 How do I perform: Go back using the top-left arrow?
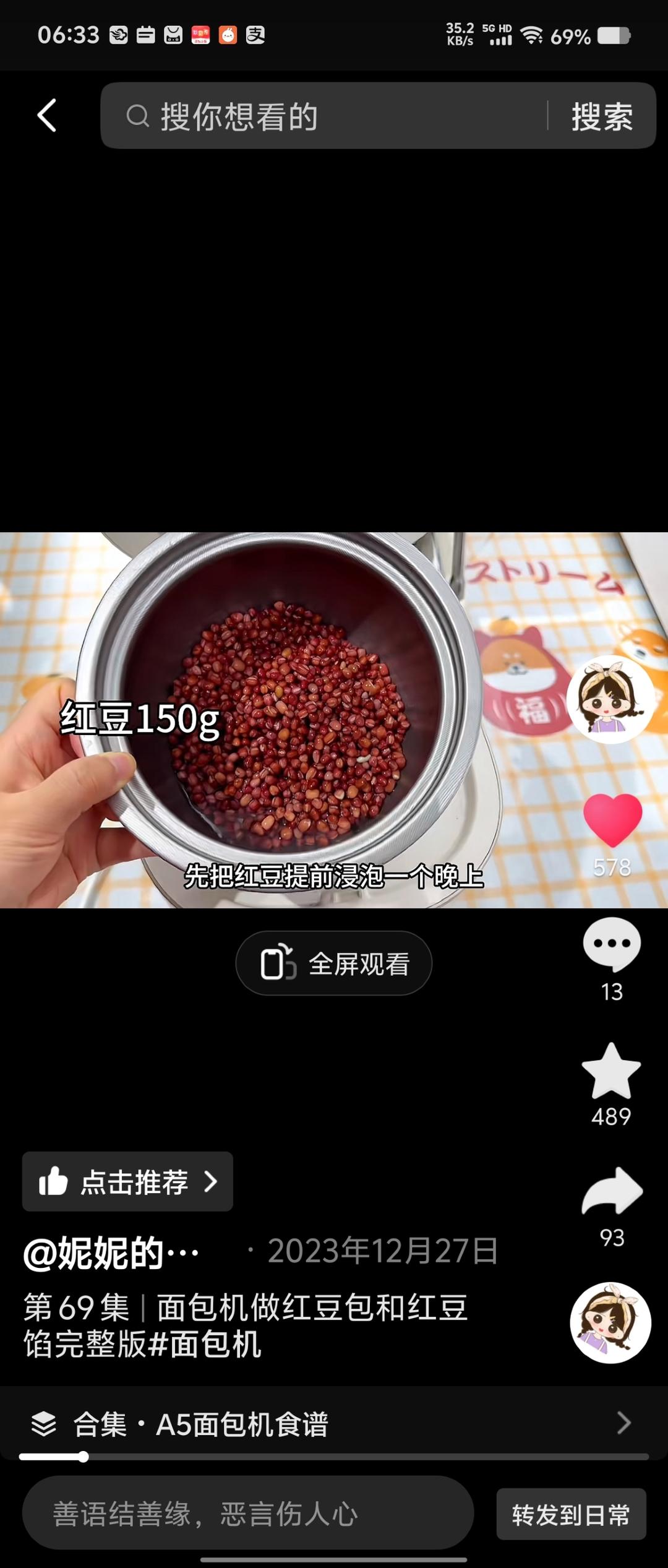click(47, 116)
